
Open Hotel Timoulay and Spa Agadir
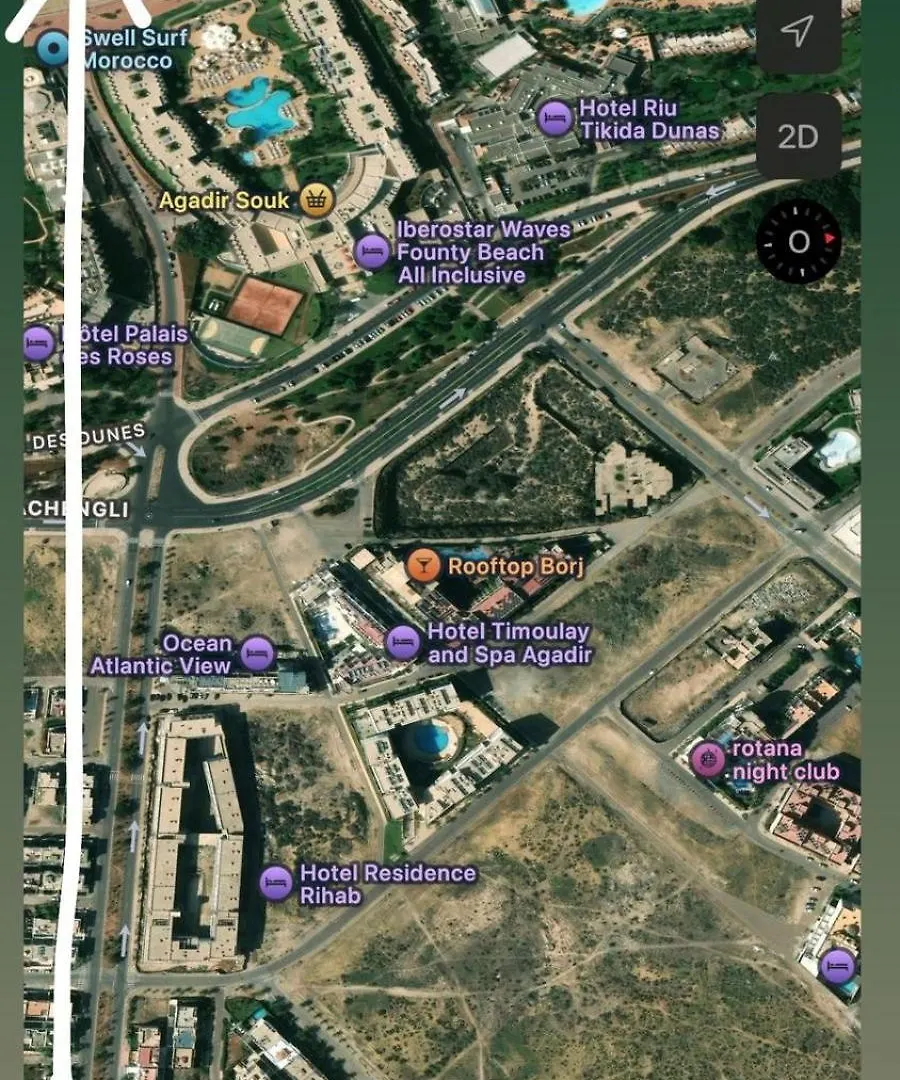(x=403, y=643)
